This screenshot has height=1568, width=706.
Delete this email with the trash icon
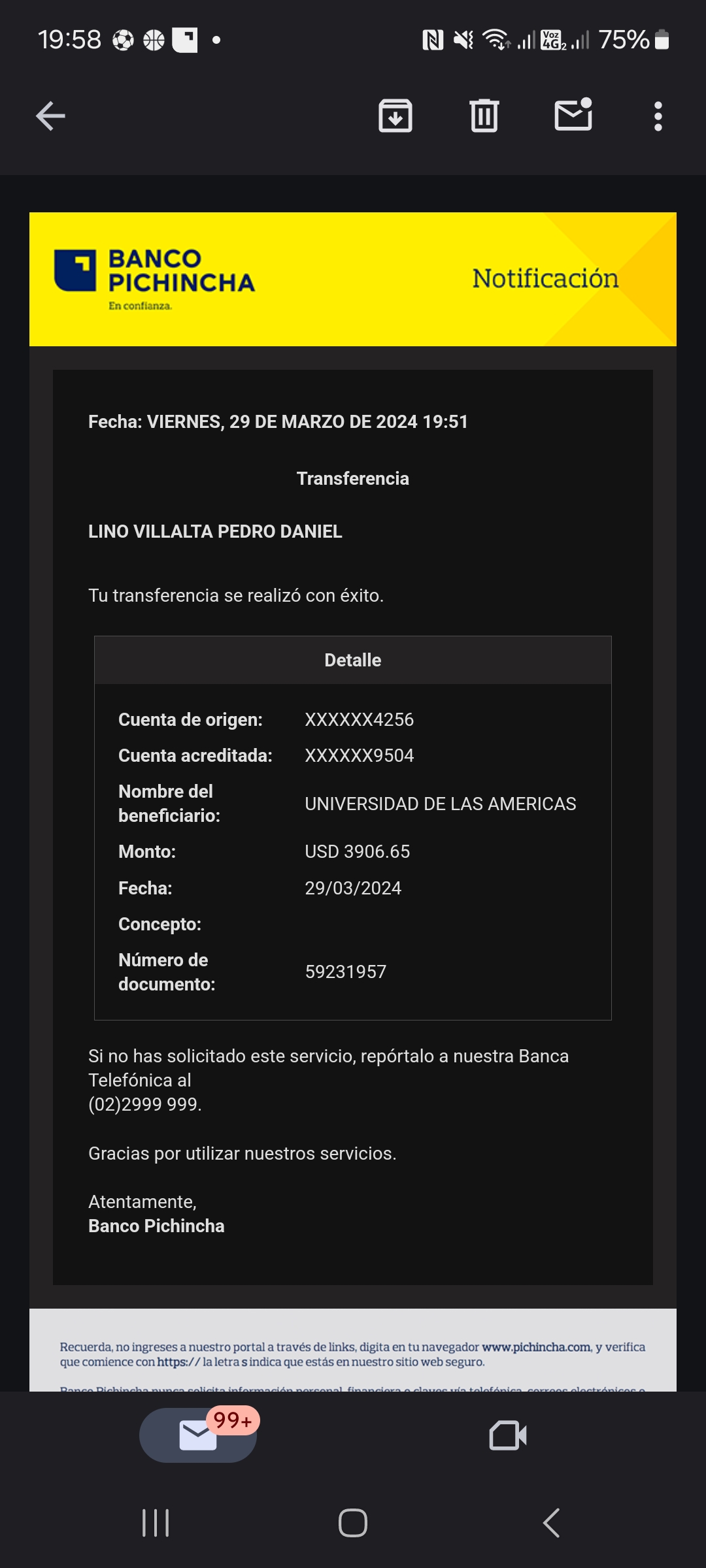(x=484, y=116)
